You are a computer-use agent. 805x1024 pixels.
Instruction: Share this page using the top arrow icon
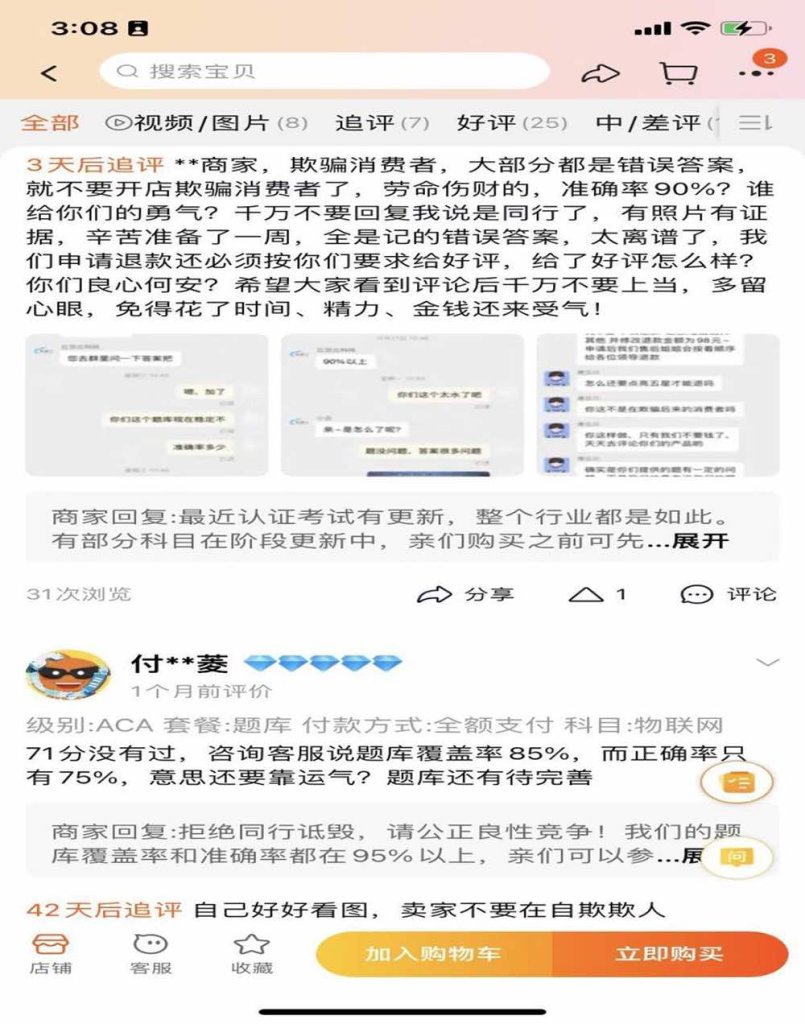tap(600, 73)
